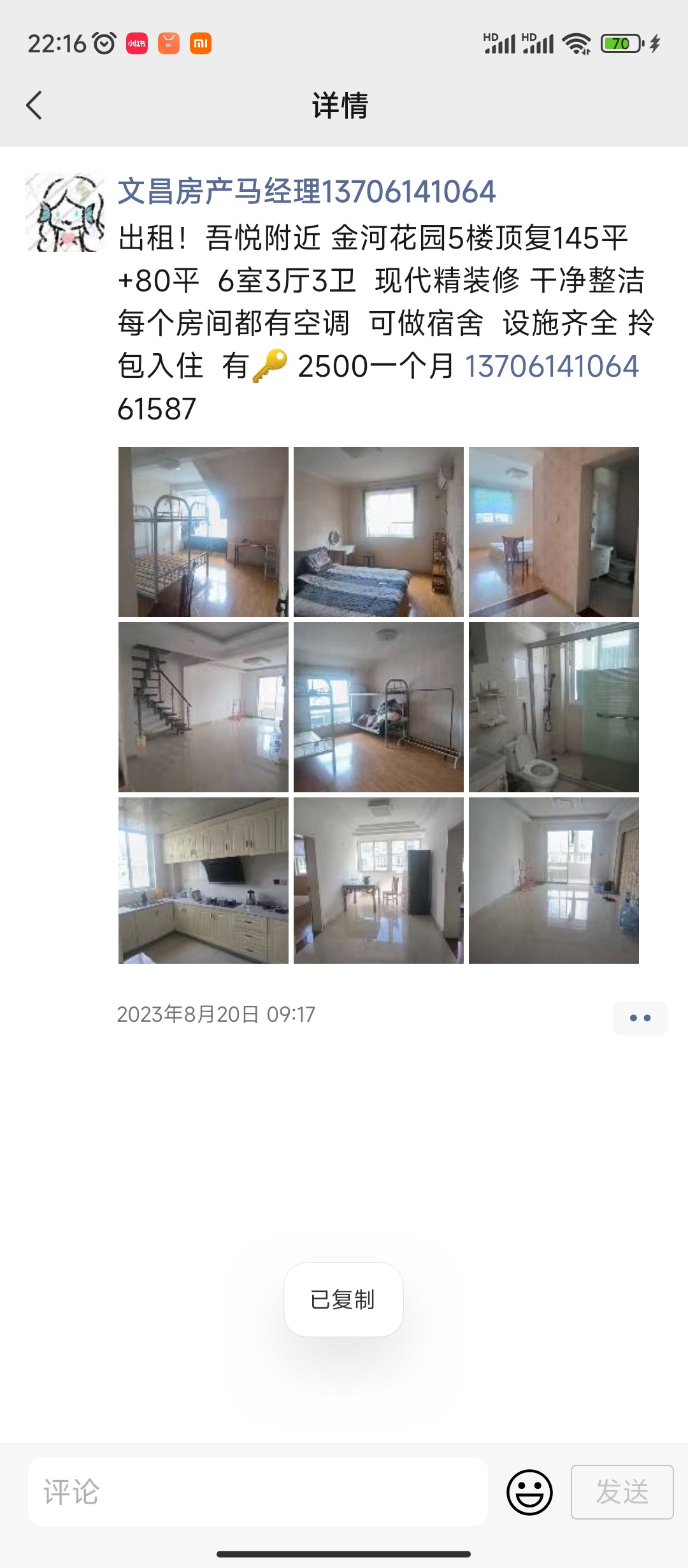Tap the 发送 send button
Viewport: 688px width, 1568px height.
622,1492
